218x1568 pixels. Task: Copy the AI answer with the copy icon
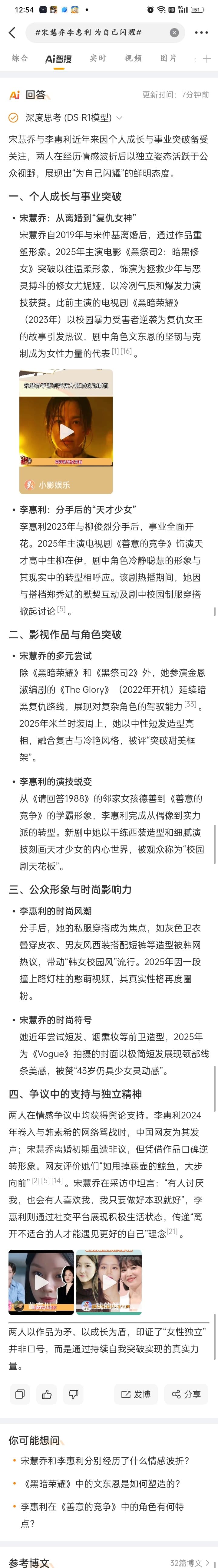pyautogui.click(x=20, y=1394)
